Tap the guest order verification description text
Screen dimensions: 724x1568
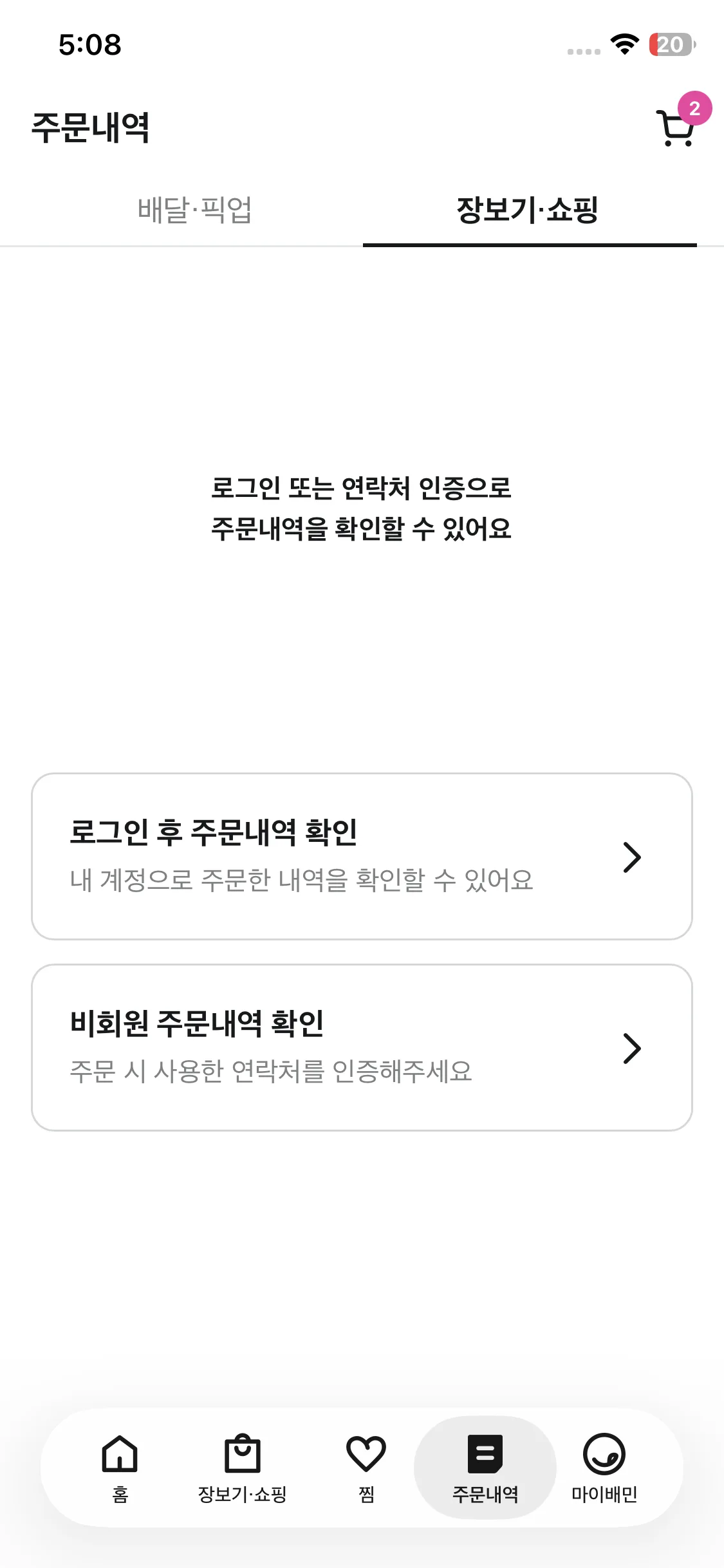click(271, 1072)
